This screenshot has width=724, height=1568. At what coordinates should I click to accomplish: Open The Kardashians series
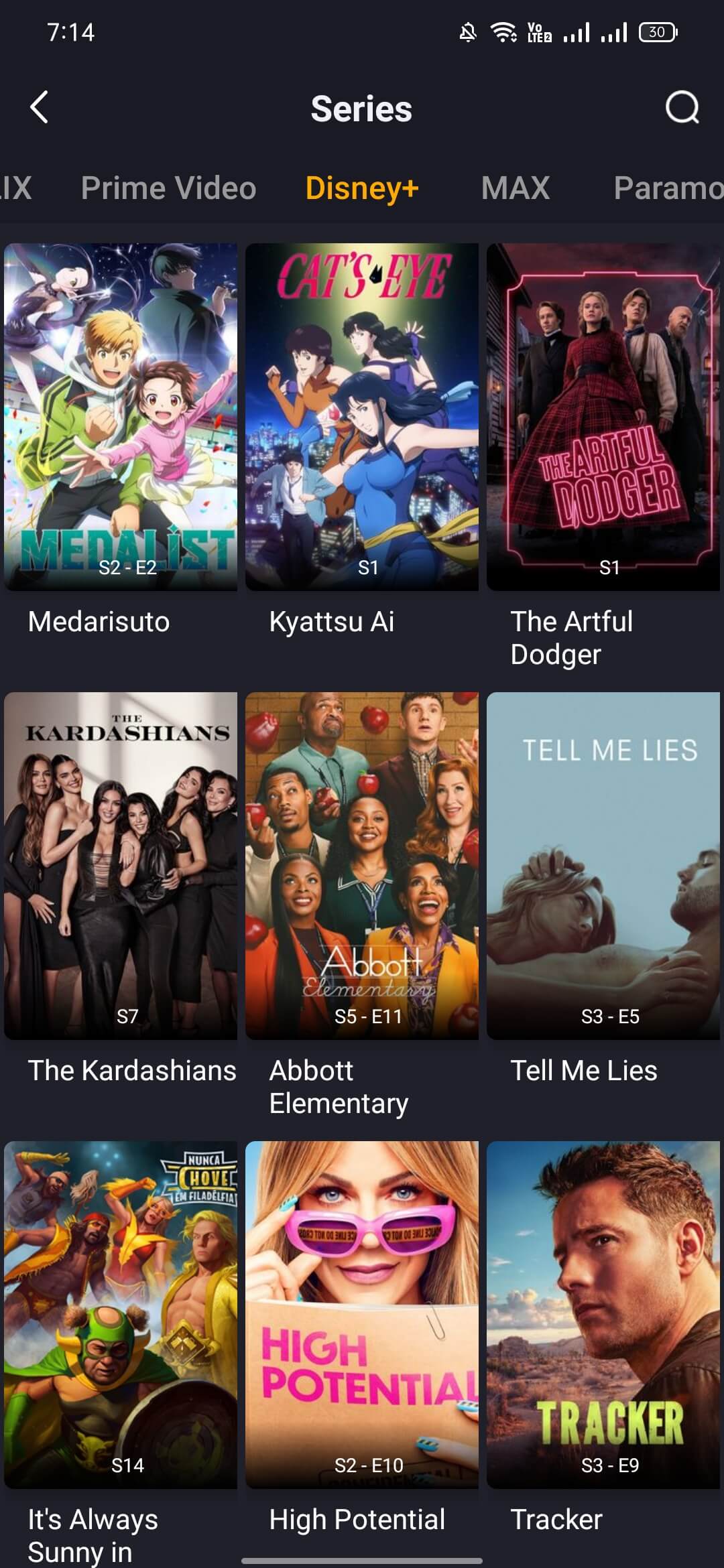121,866
